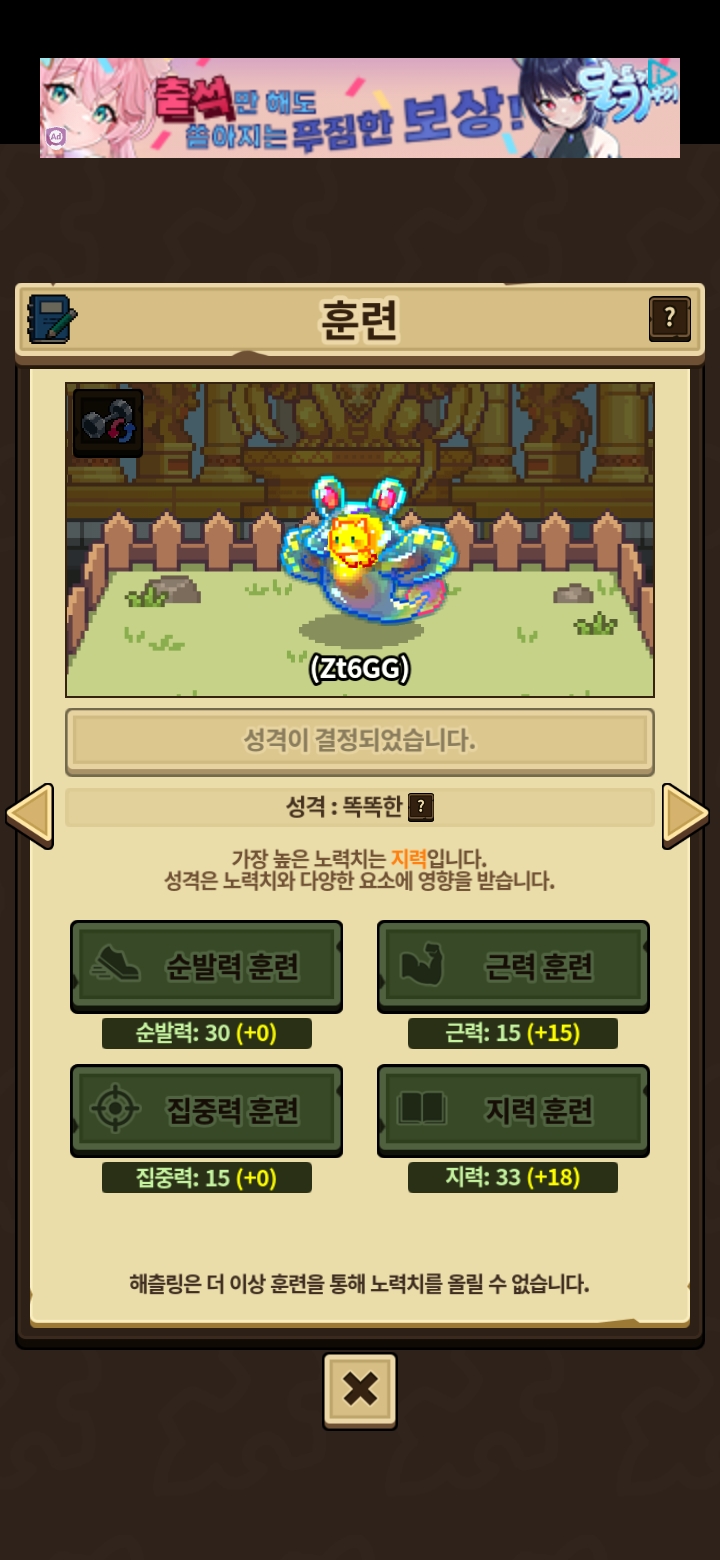Open the 출석 보상 ad banner
Screen dimensions: 720x1560
[360, 108]
